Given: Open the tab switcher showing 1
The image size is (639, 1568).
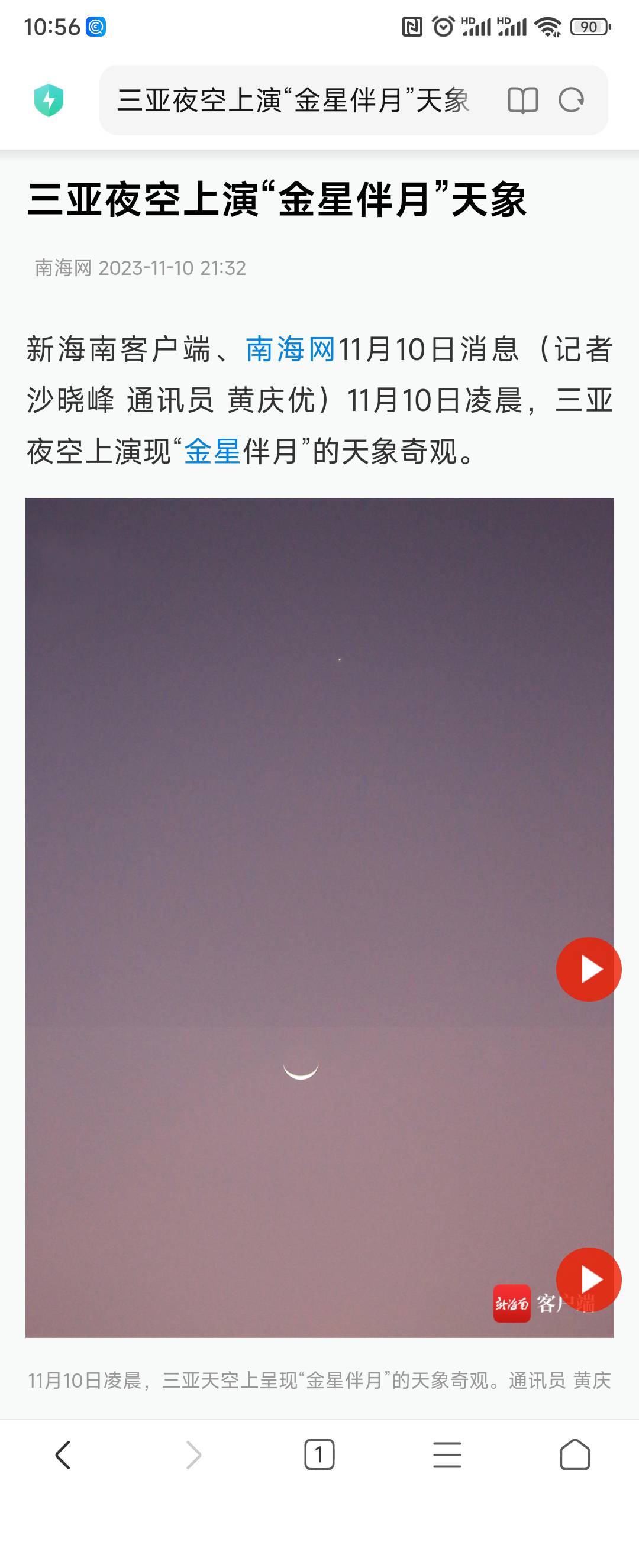Looking at the screenshot, I should (319, 1456).
